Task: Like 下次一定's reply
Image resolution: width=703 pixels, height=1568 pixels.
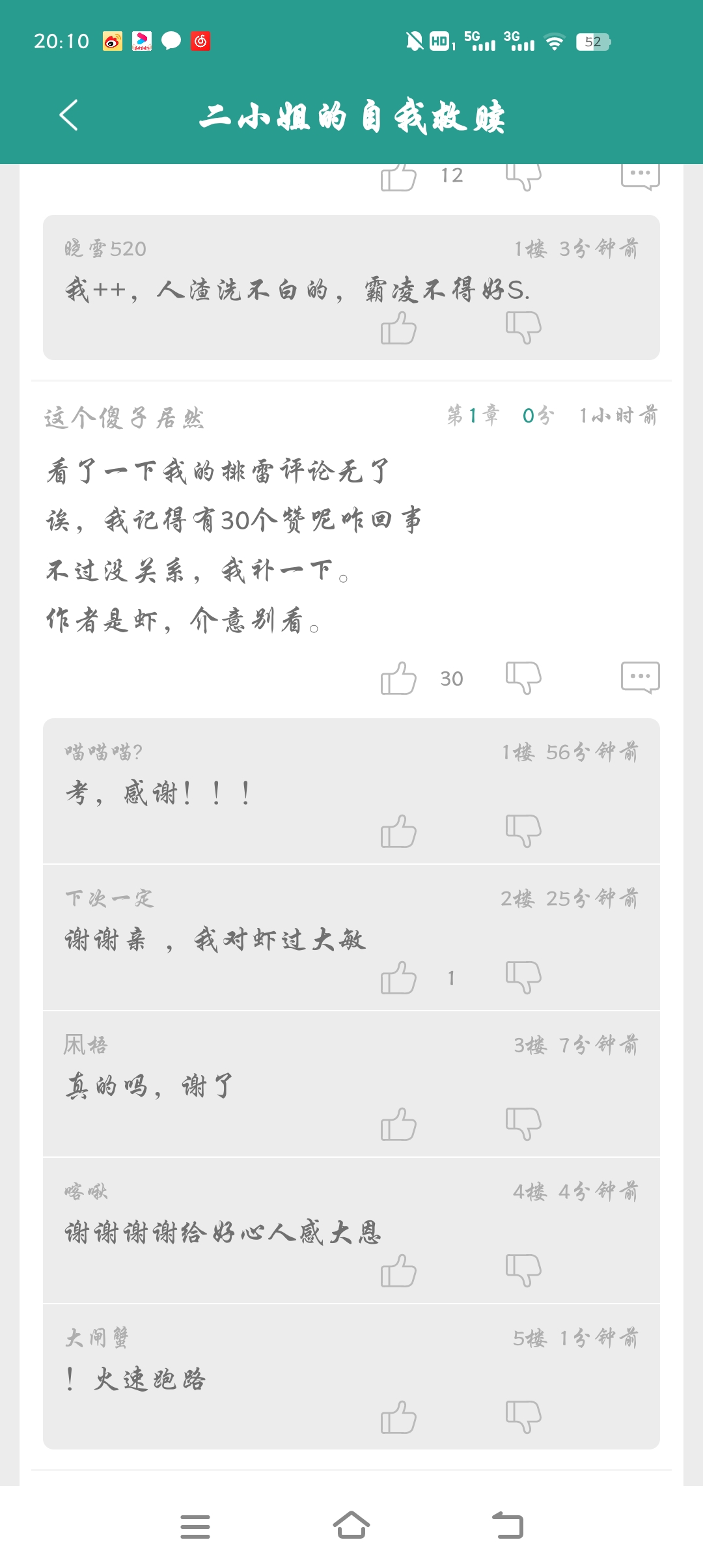Action: (x=398, y=978)
